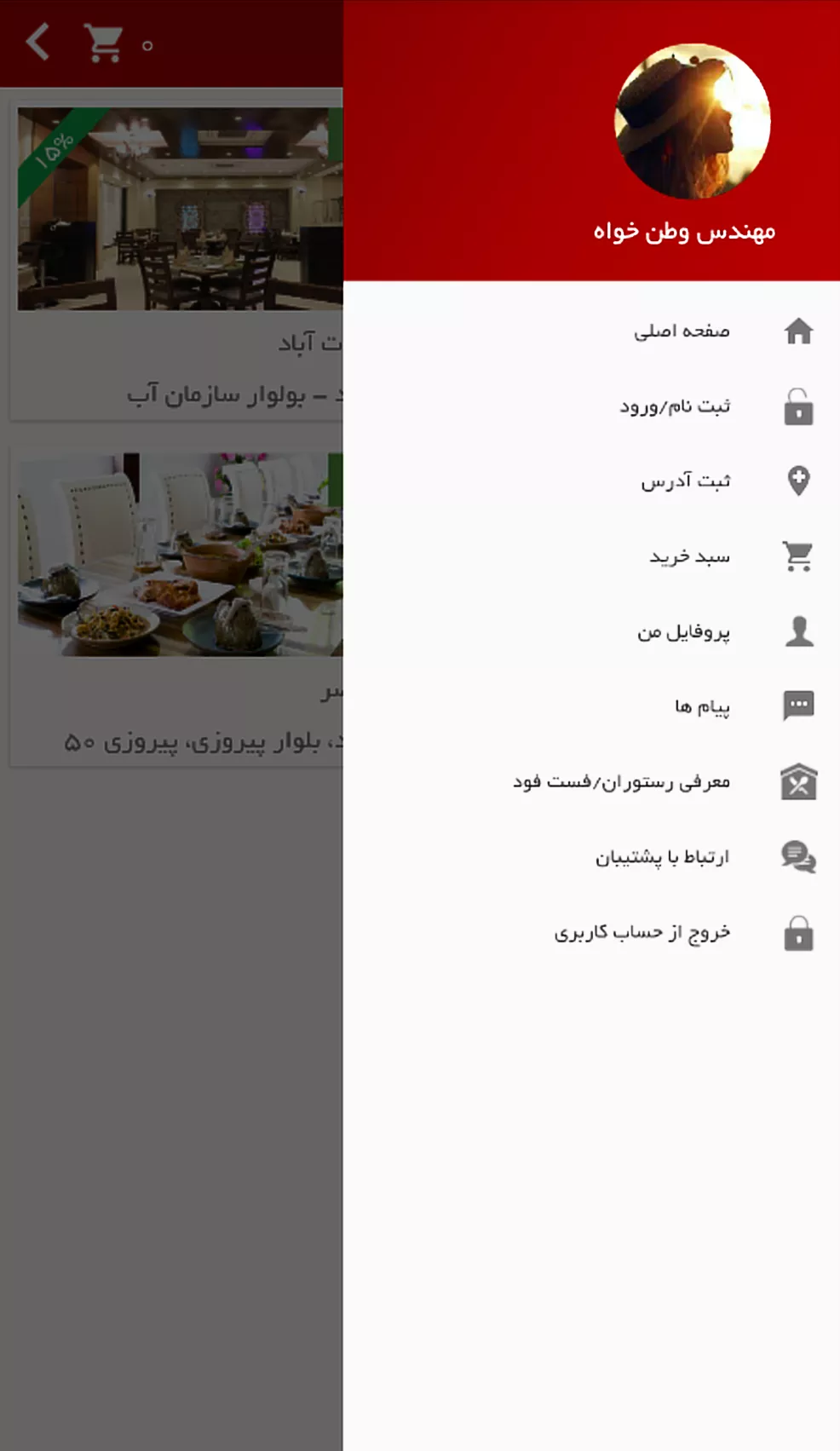Open پروفایل من (my profile)
The image size is (840, 1451).
click(683, 631)
